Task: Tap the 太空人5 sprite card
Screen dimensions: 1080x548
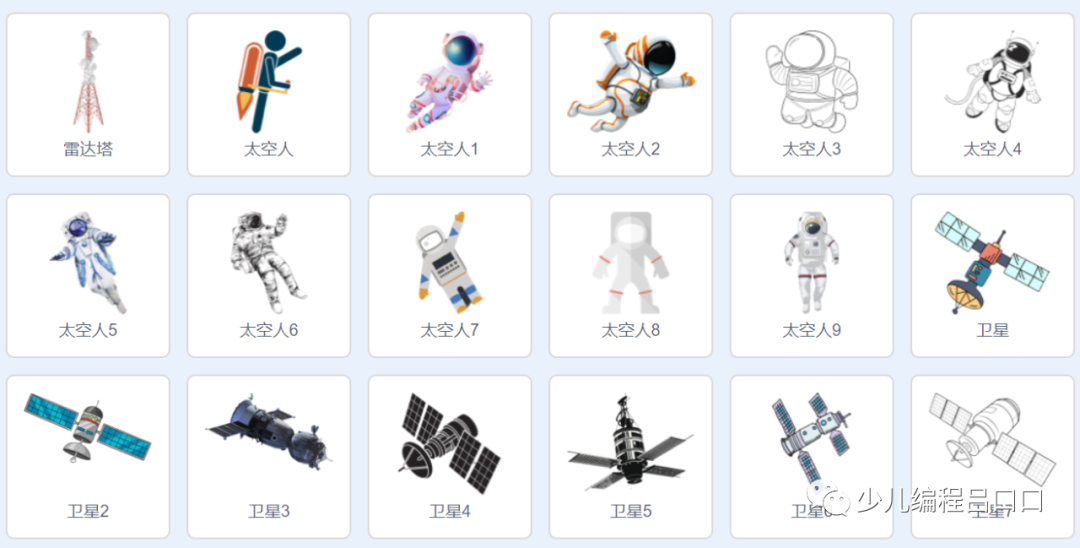Action: click(x=88, y=275)
